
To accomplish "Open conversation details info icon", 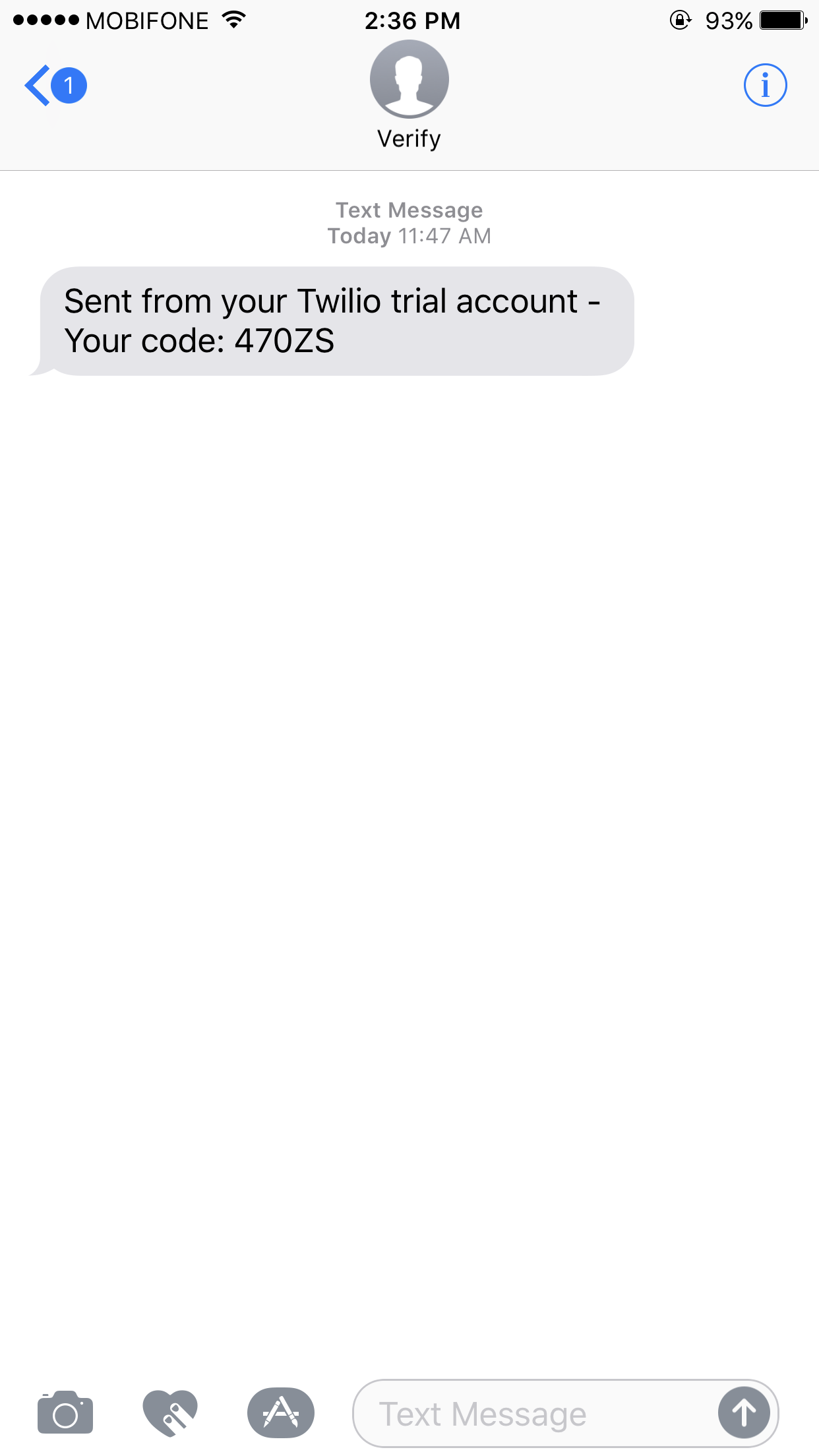I will 765,85.
